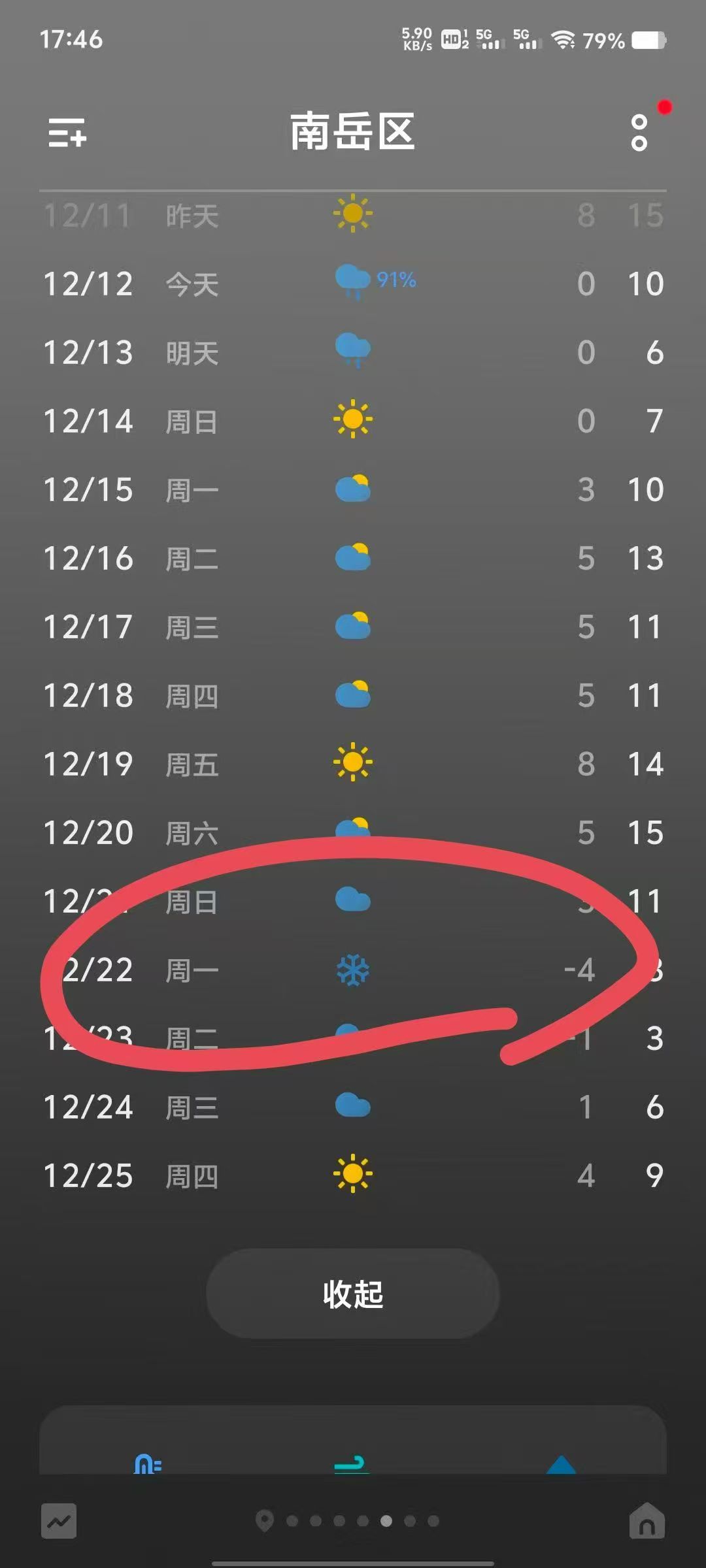706x1568 pixels.
Task: Tap the home icon at bottom right
Action: coord(647,1521)
